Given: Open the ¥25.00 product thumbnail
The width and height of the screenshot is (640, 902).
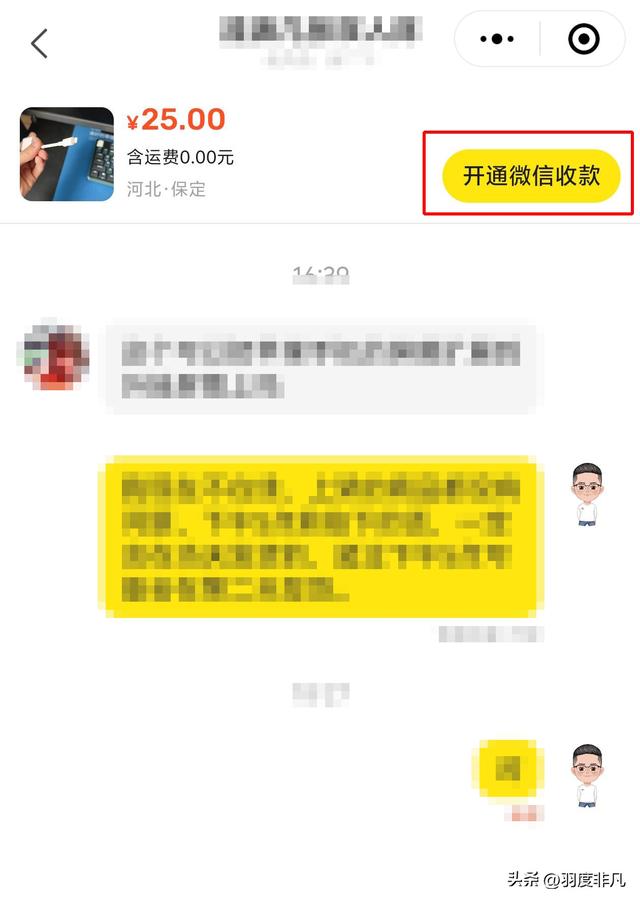Looking at the screenshot, I should tap(67, 154).
